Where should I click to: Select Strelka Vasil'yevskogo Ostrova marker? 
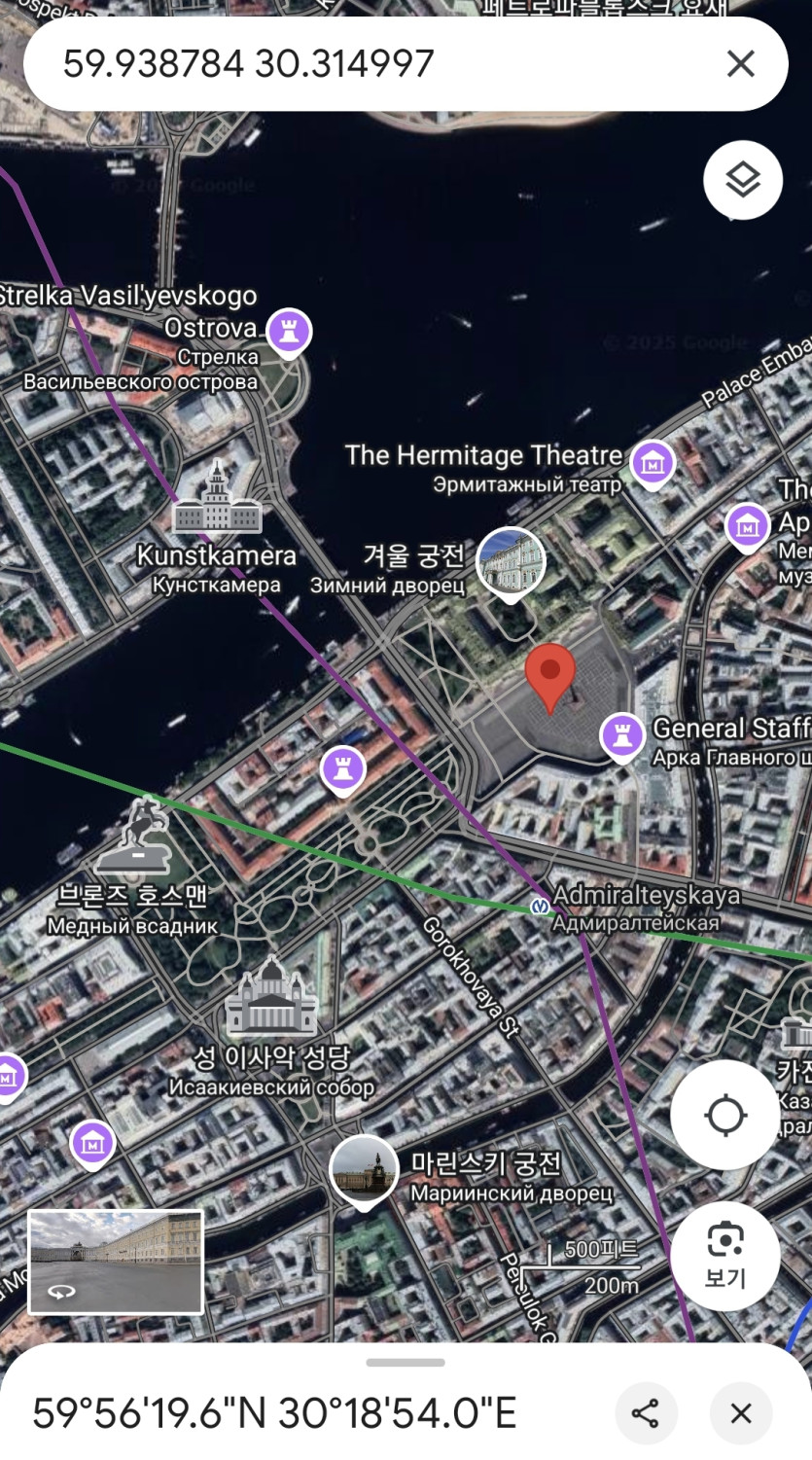[288, 331]
